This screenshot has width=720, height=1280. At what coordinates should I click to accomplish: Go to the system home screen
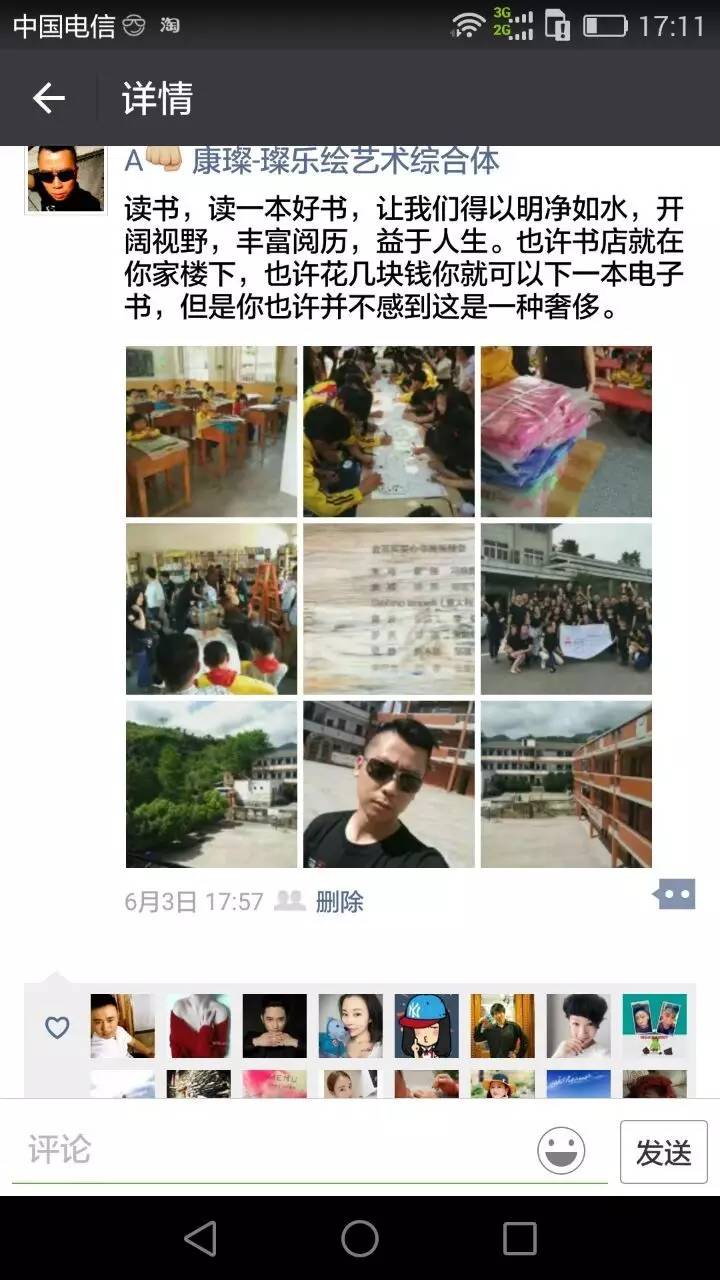pyautogui.click(x=360, y=1238)
